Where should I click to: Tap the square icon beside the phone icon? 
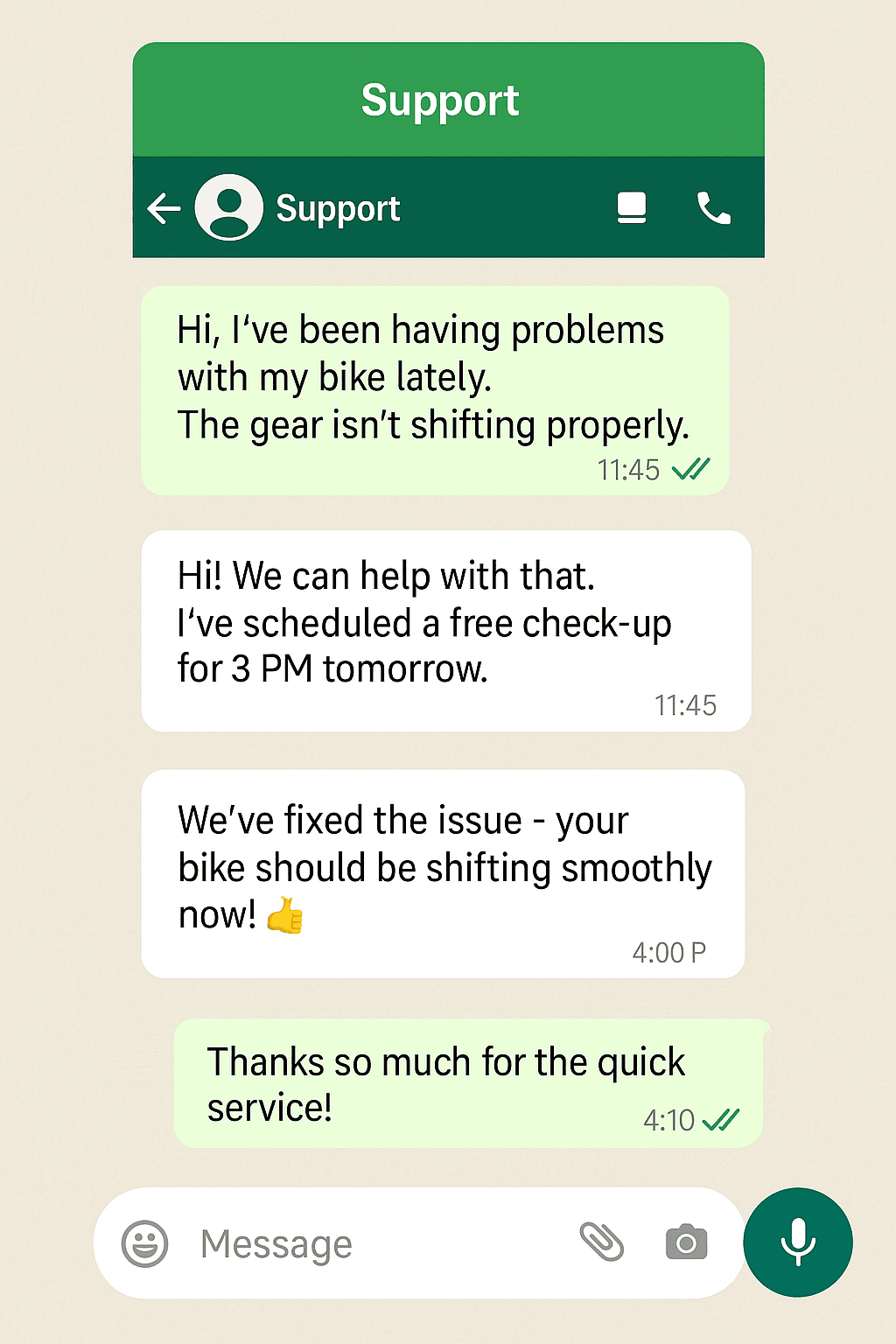[632, 208]
